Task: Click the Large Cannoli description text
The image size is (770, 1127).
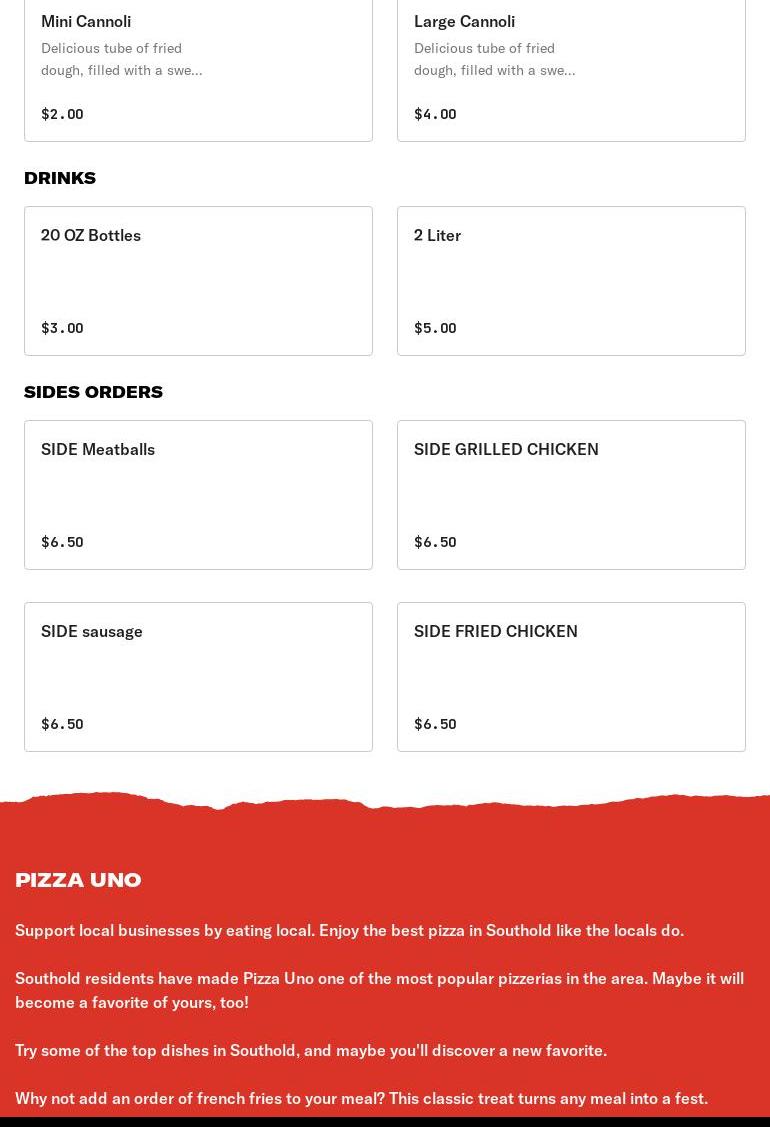Action: (495, 59)
